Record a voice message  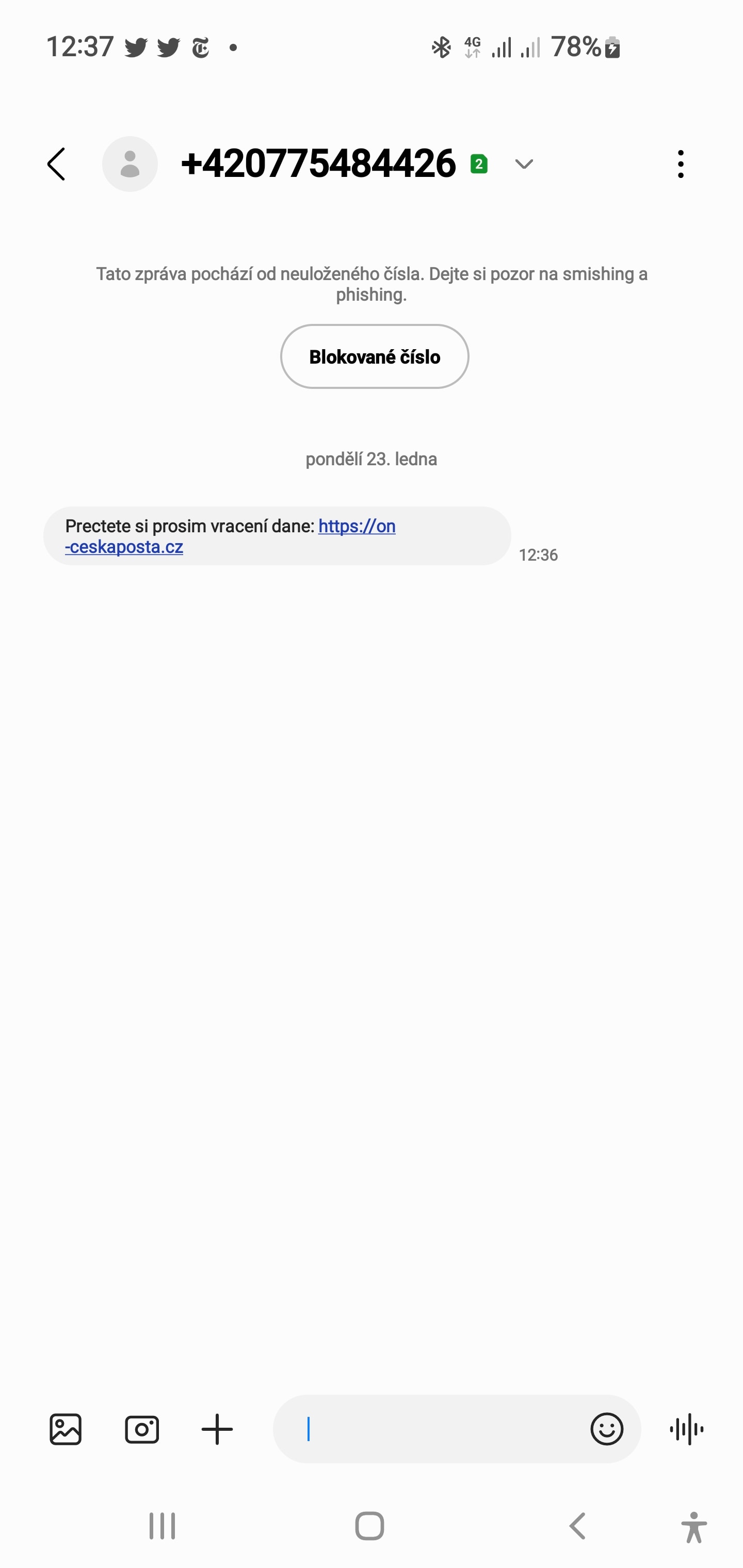tap(686, 1429)
